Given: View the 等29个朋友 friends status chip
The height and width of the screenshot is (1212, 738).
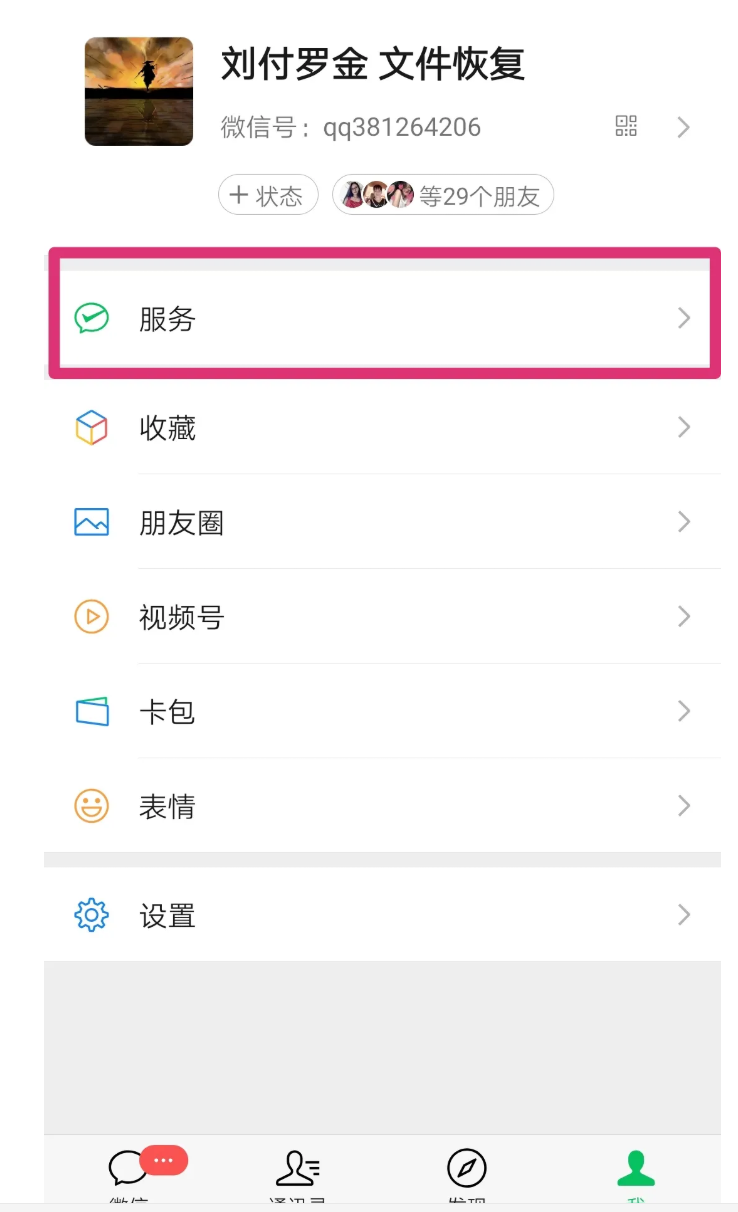Looking at the screenshot, I should click(443, 195).
